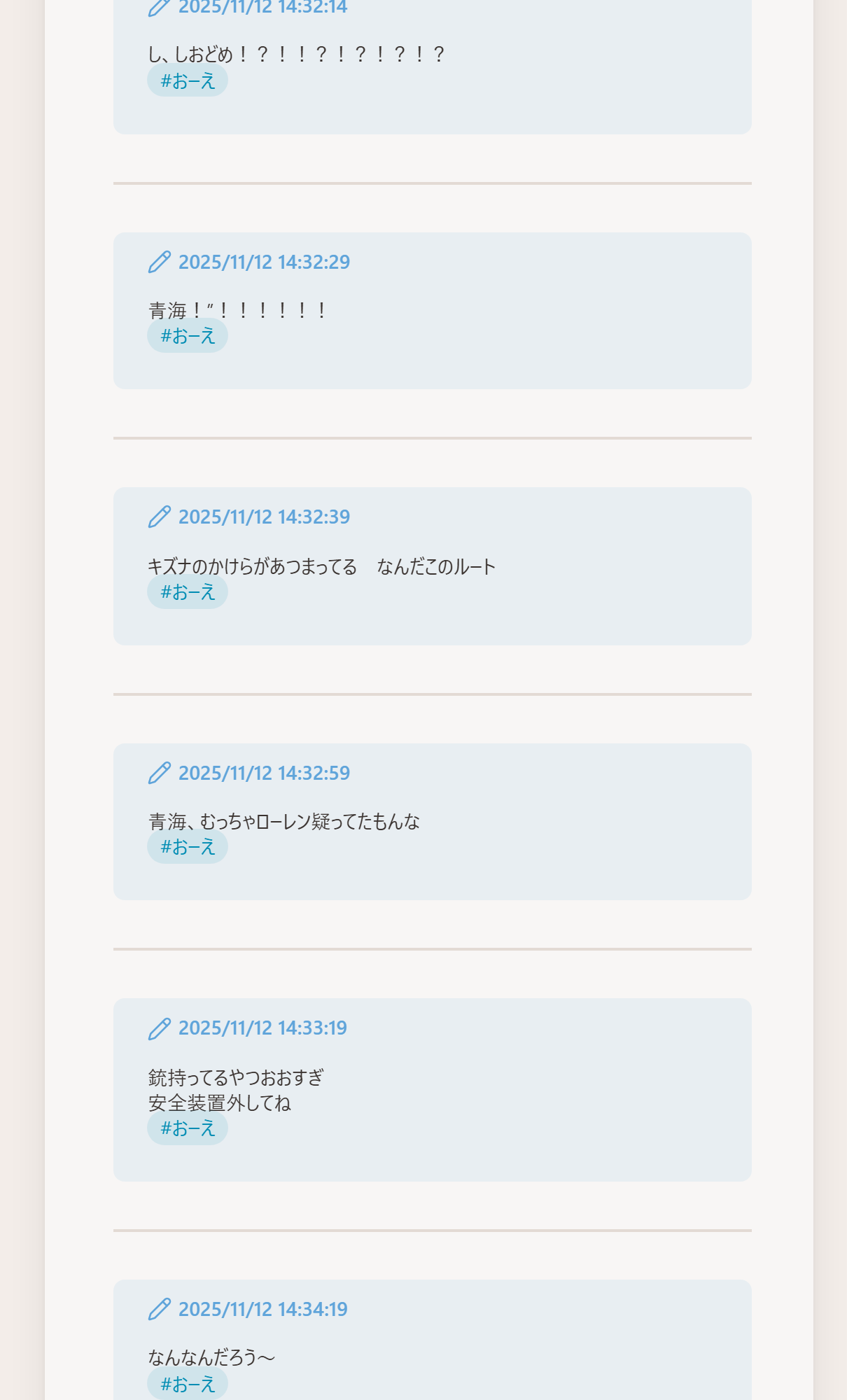Tap #おーえ under the ローレン疑ってたもんな post
The height and width of the screenshot is (1400, 847).
point(188,847)
